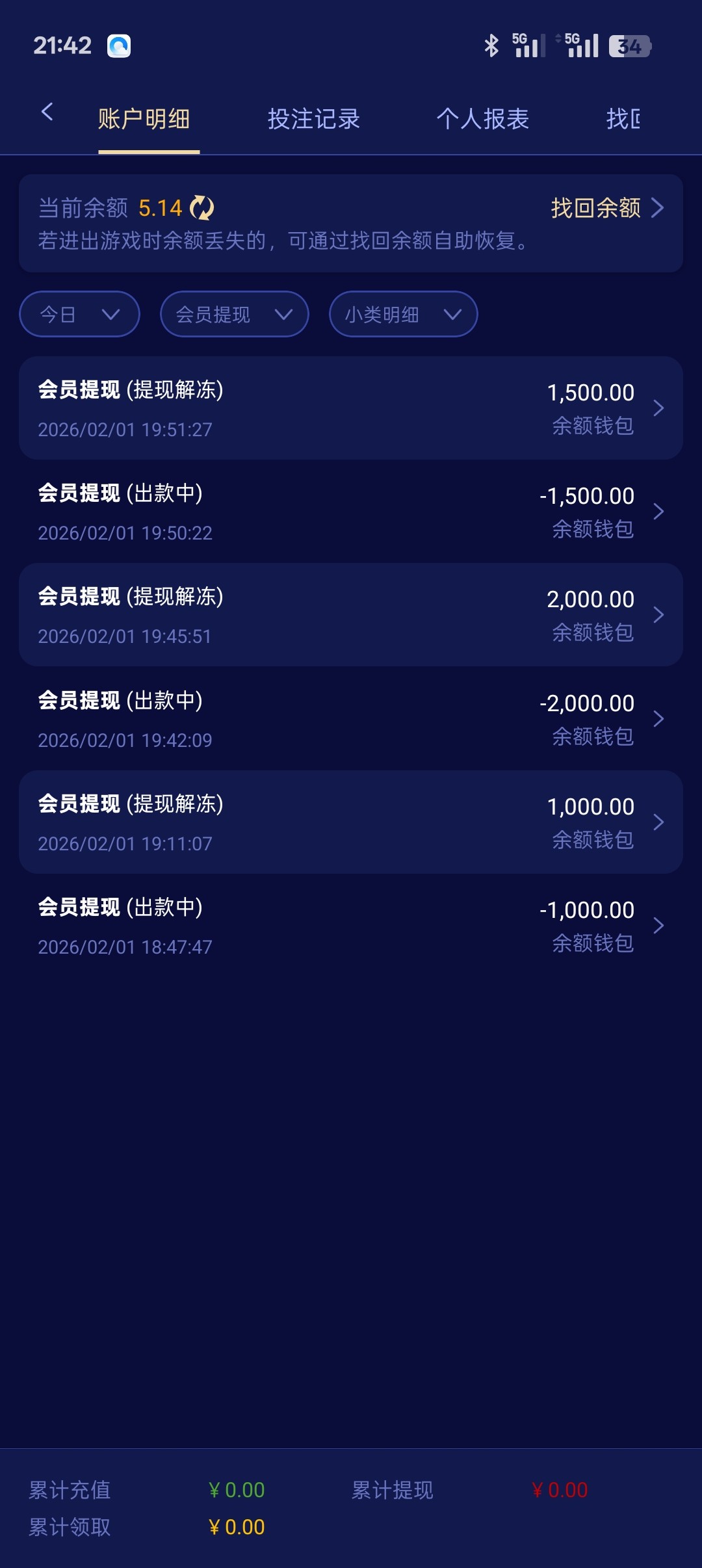
Task: Refresh the current balance
Action: [203, 209]
